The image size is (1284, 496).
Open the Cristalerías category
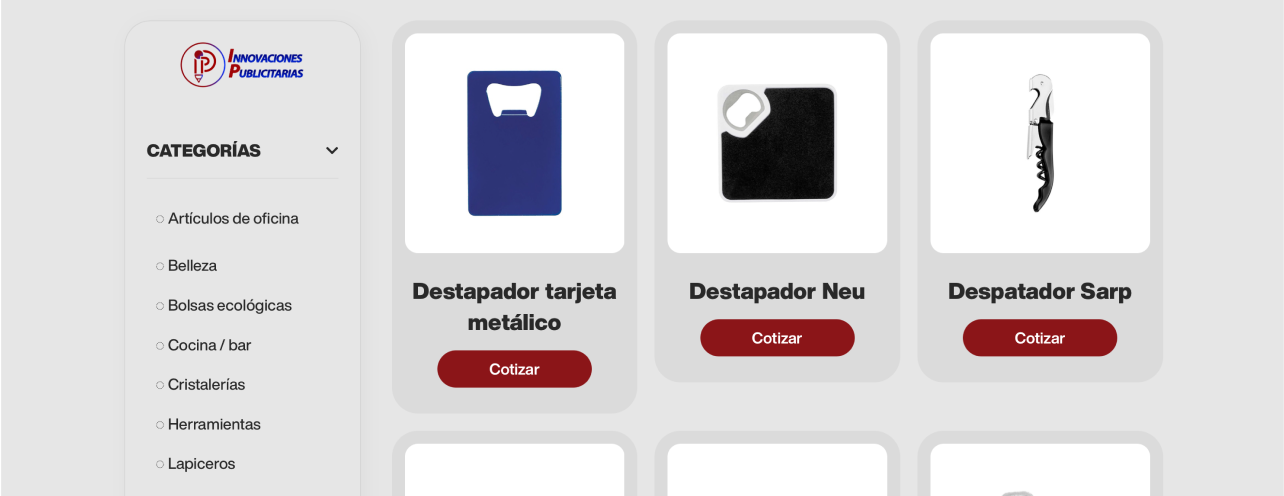(x=206, y=385)
